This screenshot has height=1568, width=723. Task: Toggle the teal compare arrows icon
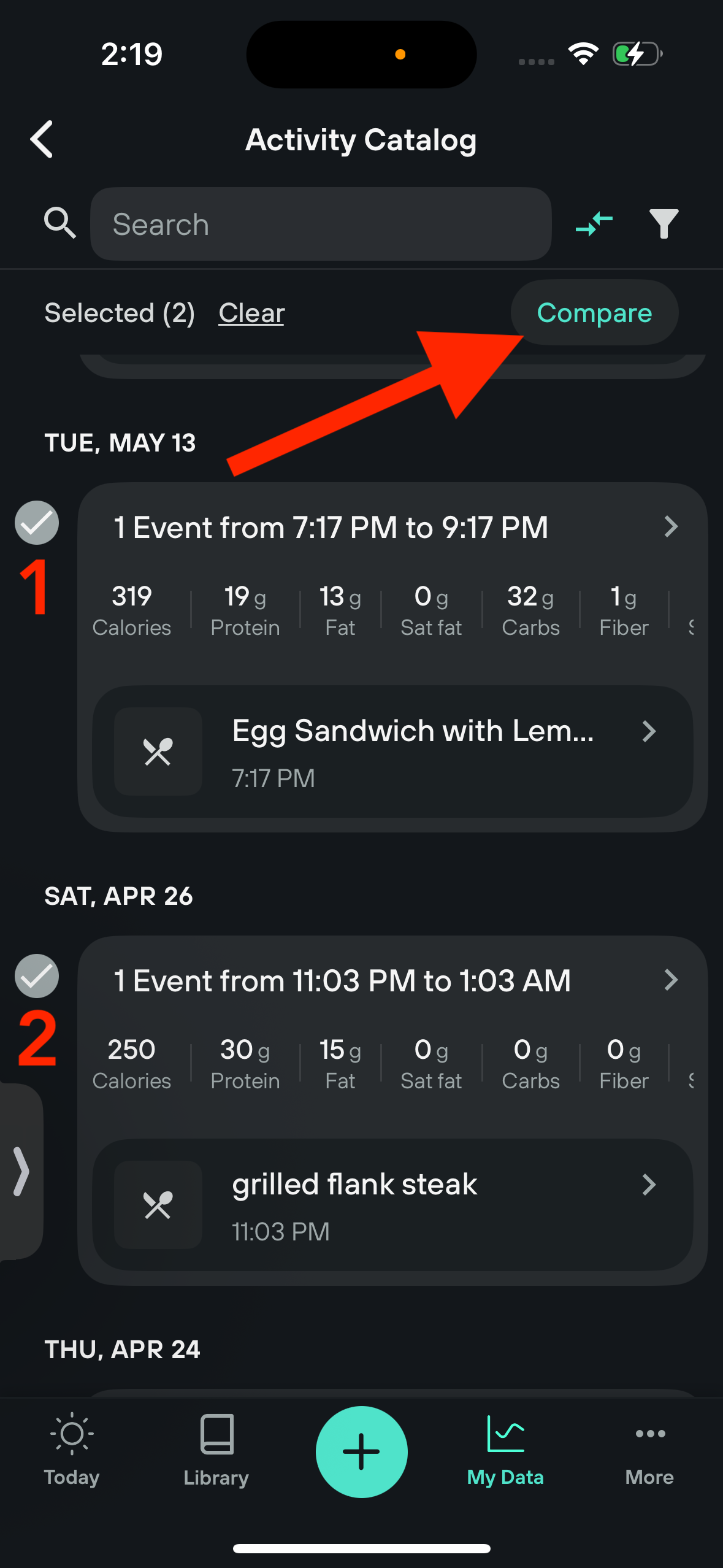coord(594,223)
